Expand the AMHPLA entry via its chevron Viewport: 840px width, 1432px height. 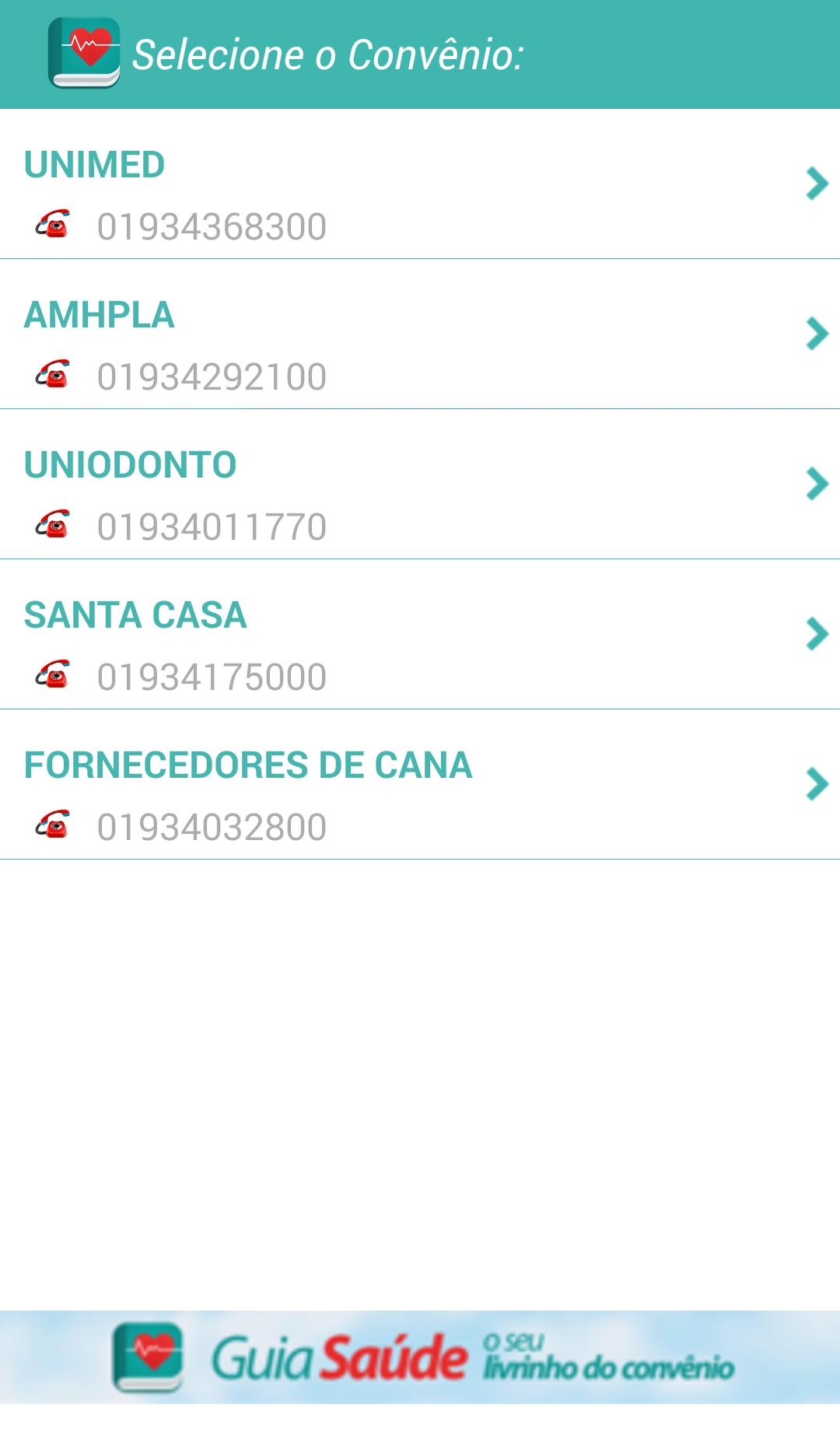coord(816,334)
